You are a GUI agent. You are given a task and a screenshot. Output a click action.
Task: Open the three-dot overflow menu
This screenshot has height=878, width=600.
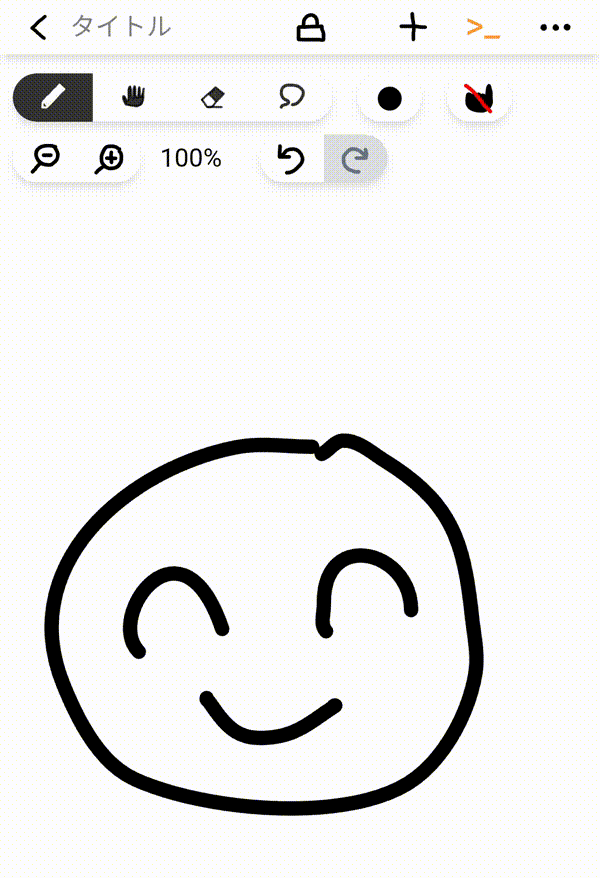tap(555, 28)
